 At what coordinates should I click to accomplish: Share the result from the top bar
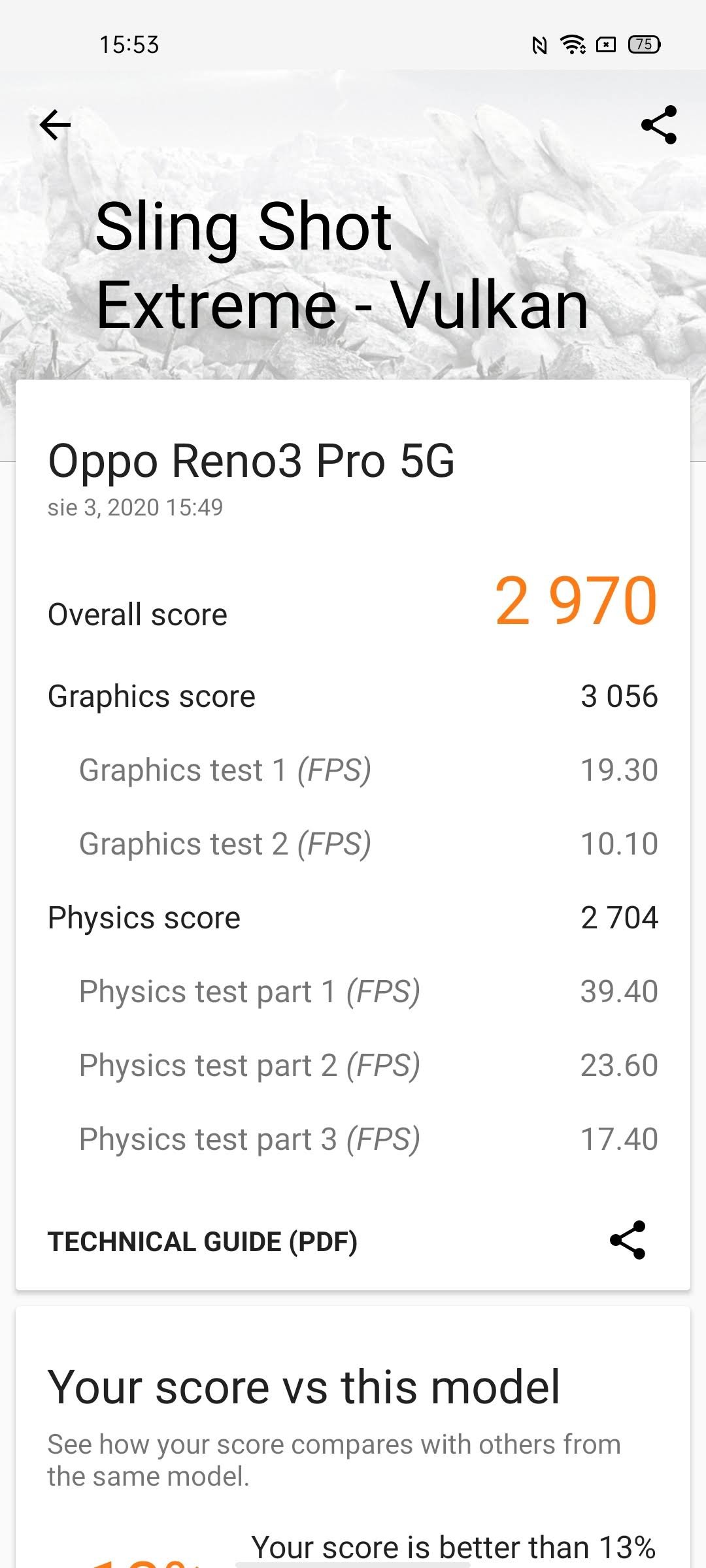658,125
